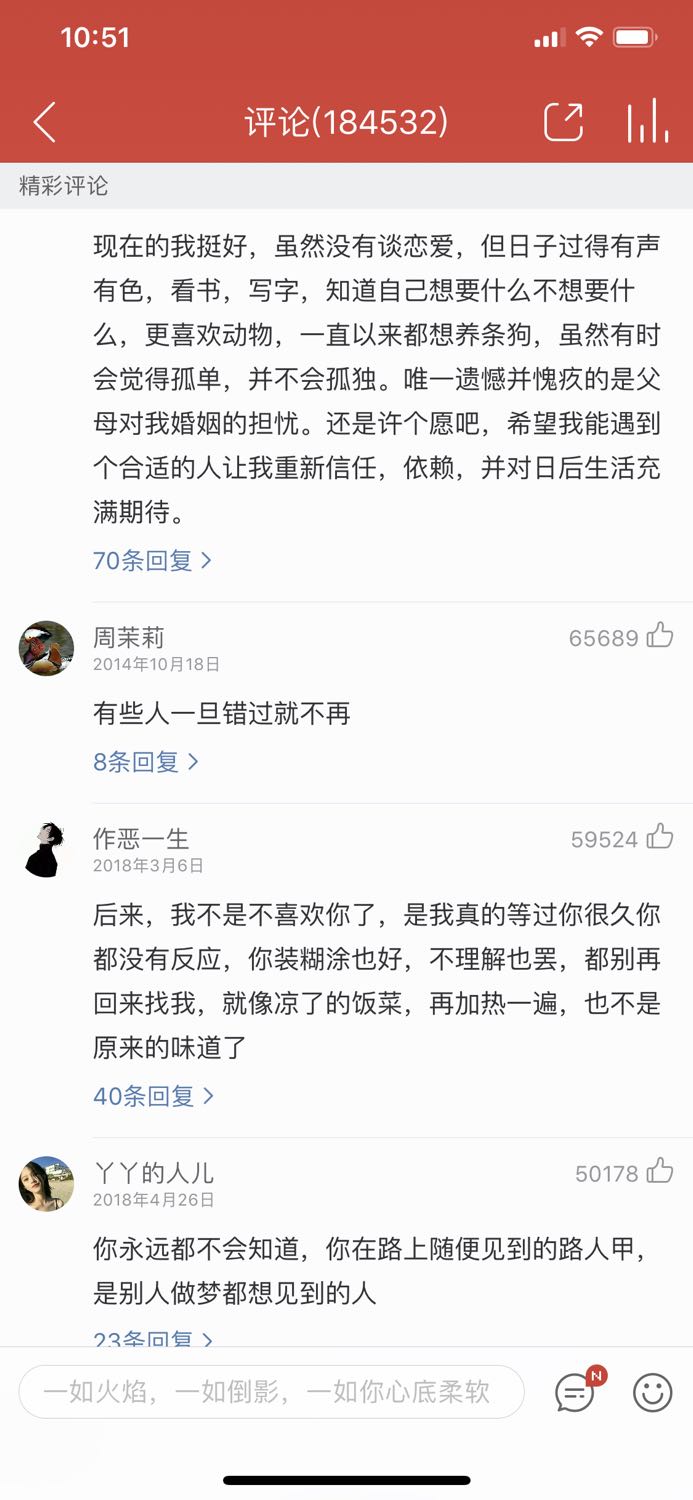
Task: Like 周茉莉's comment
Action: (660, 636)
